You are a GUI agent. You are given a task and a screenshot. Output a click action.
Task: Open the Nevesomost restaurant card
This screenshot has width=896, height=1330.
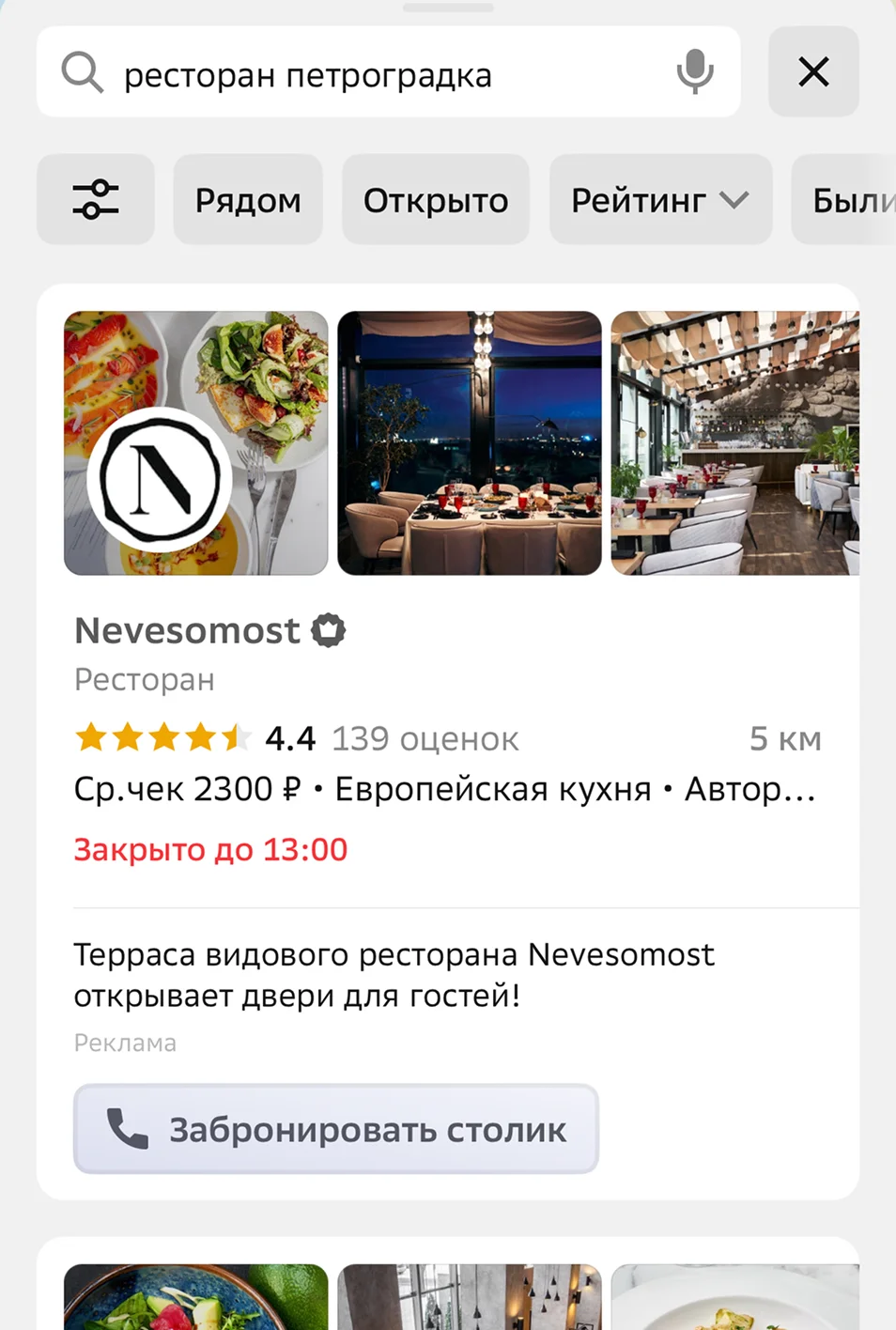click(x=188, y=631)
